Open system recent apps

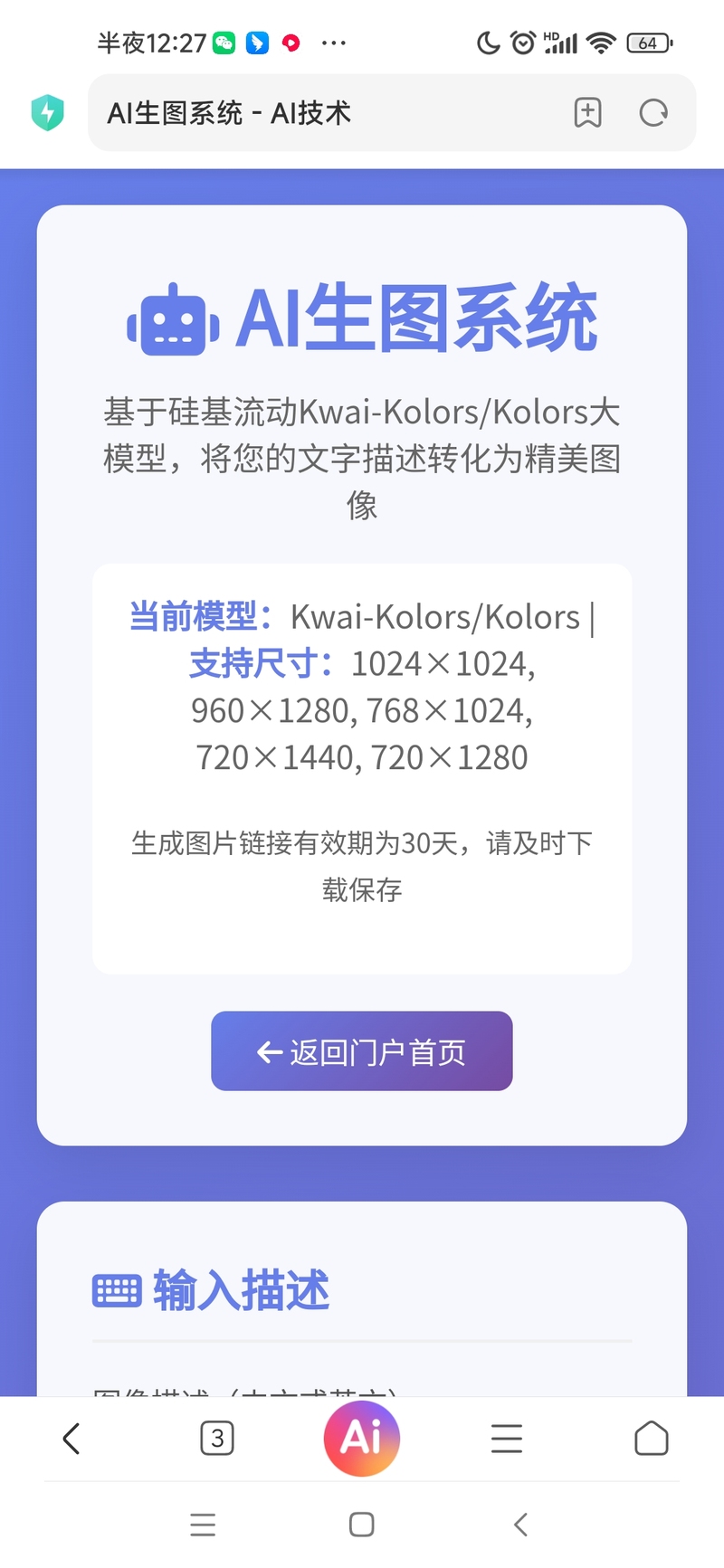pyautogui.click(x=203, y=1525)
